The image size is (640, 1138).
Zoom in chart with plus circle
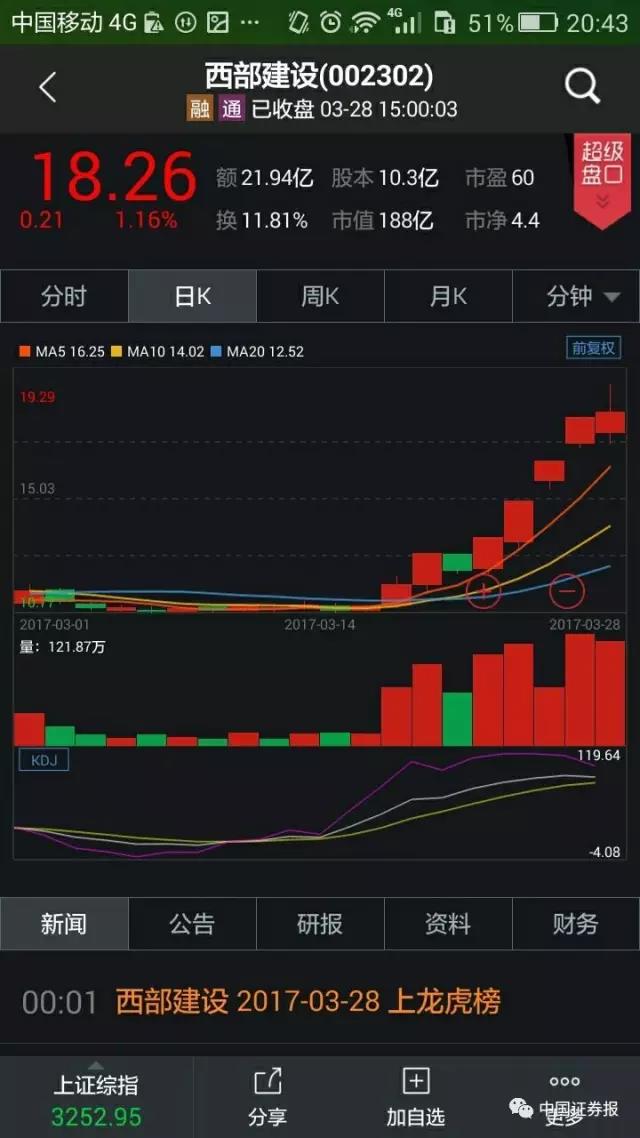pyautogui.click(x=484, y=589)
